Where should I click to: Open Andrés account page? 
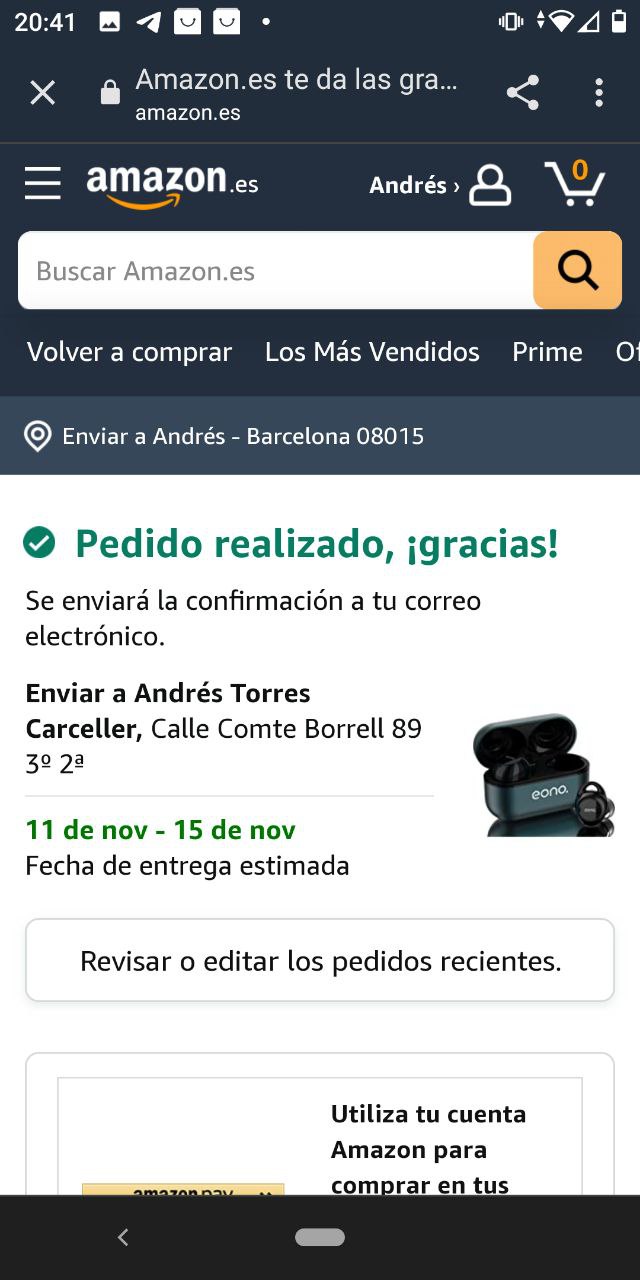pyautogui.click(x=440, y=185)
